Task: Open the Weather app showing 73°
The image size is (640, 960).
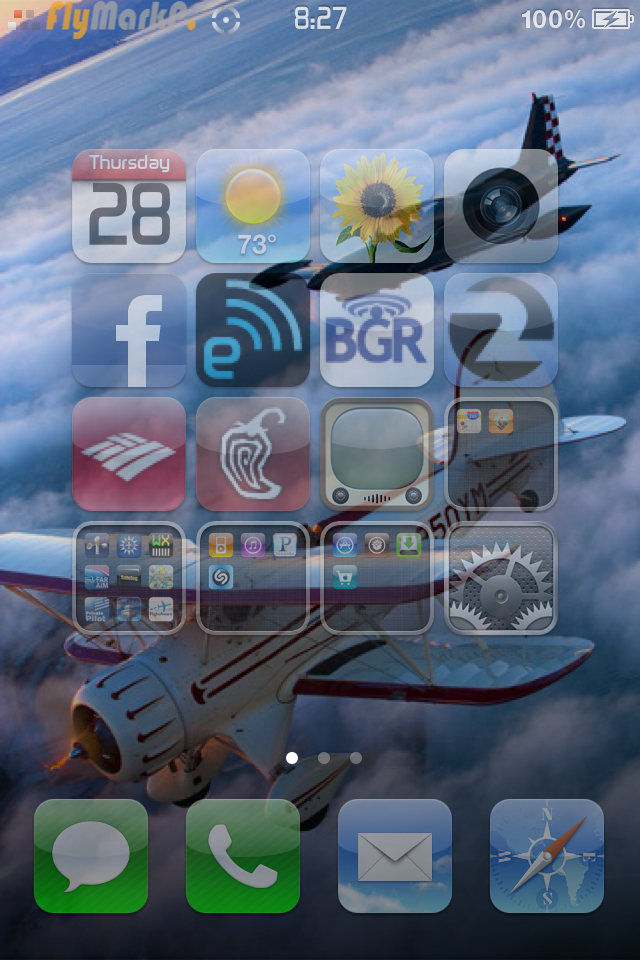Action: click(252, 206)
